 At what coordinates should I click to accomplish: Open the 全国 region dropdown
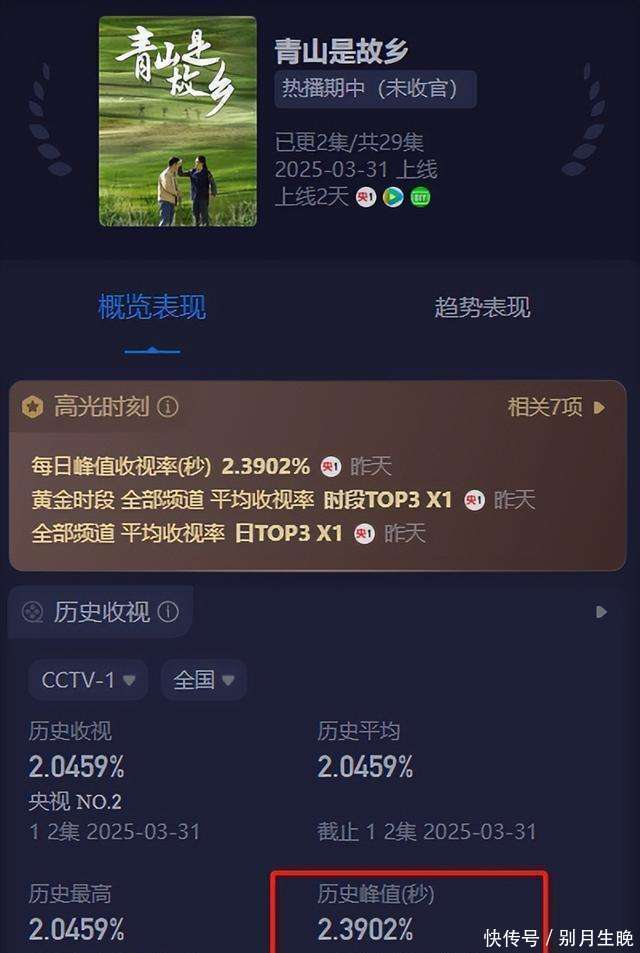coord(204,680)
